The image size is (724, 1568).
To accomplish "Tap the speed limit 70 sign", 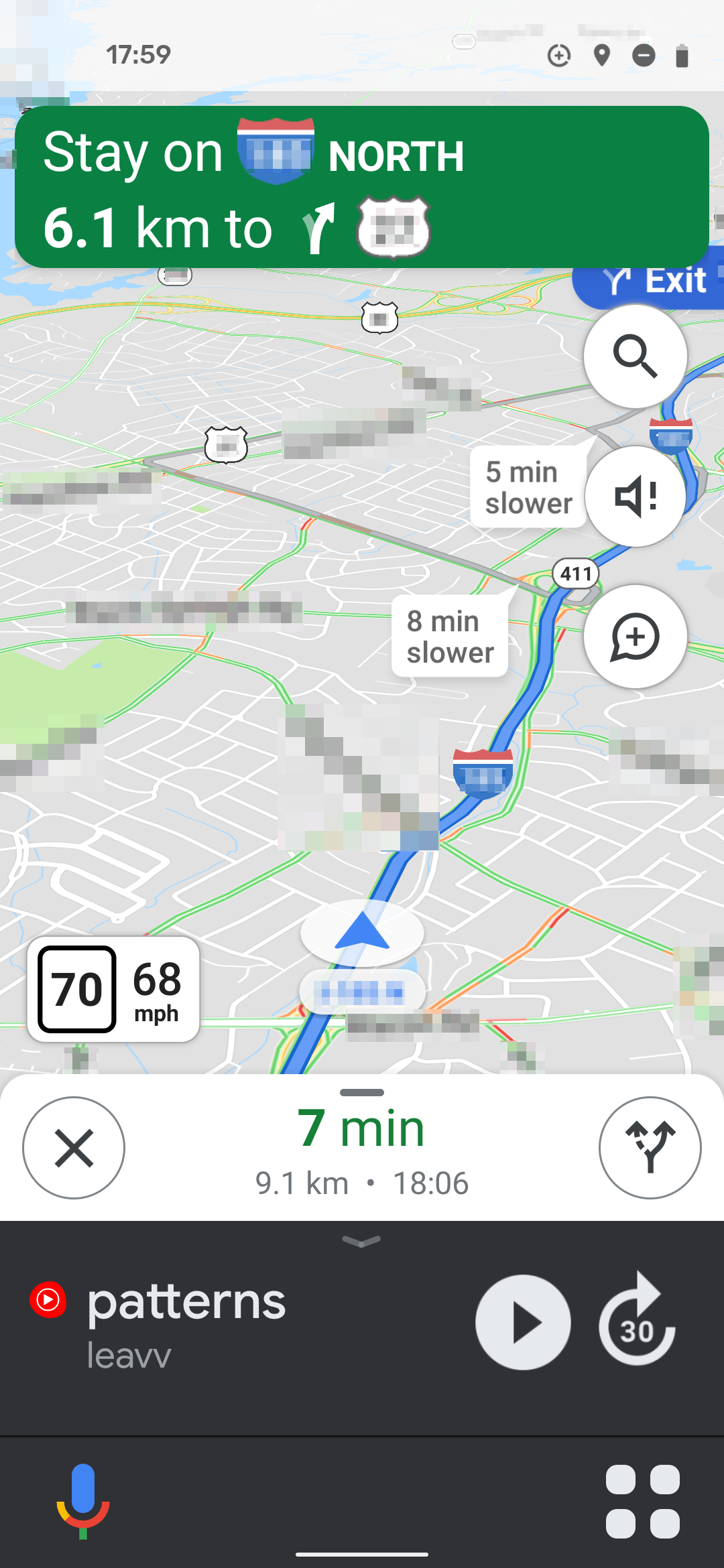I will pyautogui.click(x=76, y=986).
